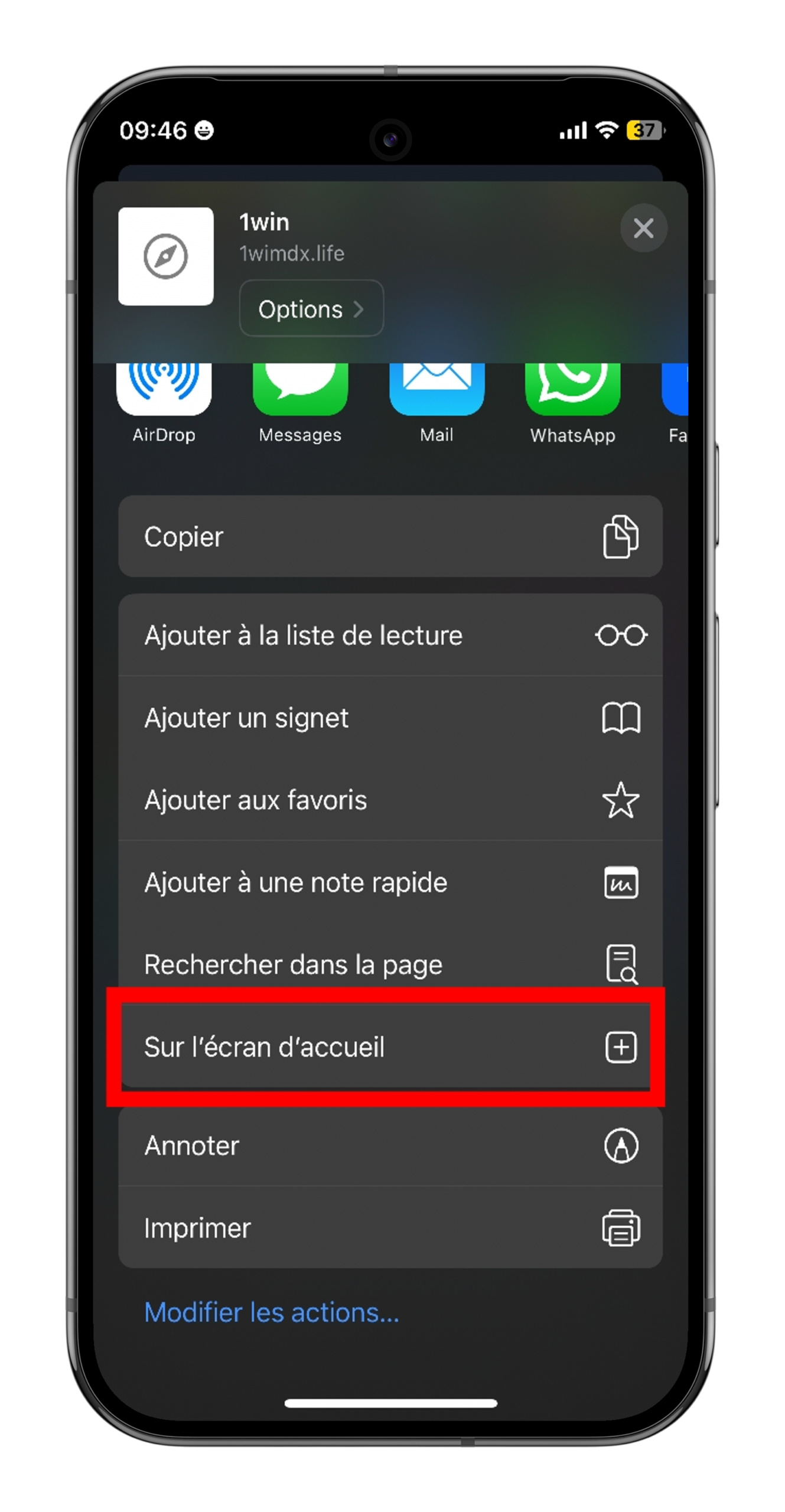This screenshot has width=785, height=1512.
Task: Open the share Options
Action: 311,309
